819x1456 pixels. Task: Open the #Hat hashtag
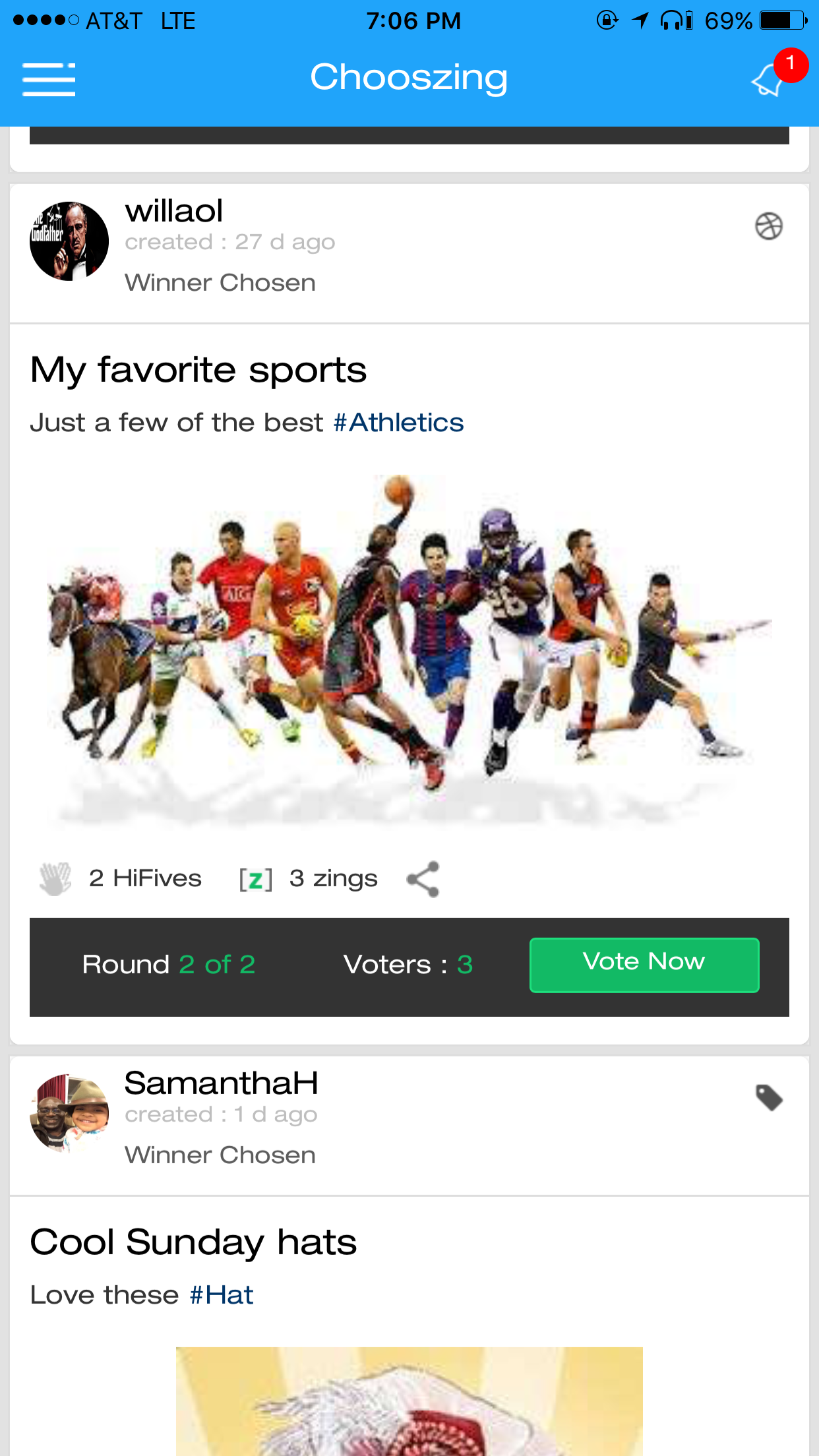[222, 1295]
